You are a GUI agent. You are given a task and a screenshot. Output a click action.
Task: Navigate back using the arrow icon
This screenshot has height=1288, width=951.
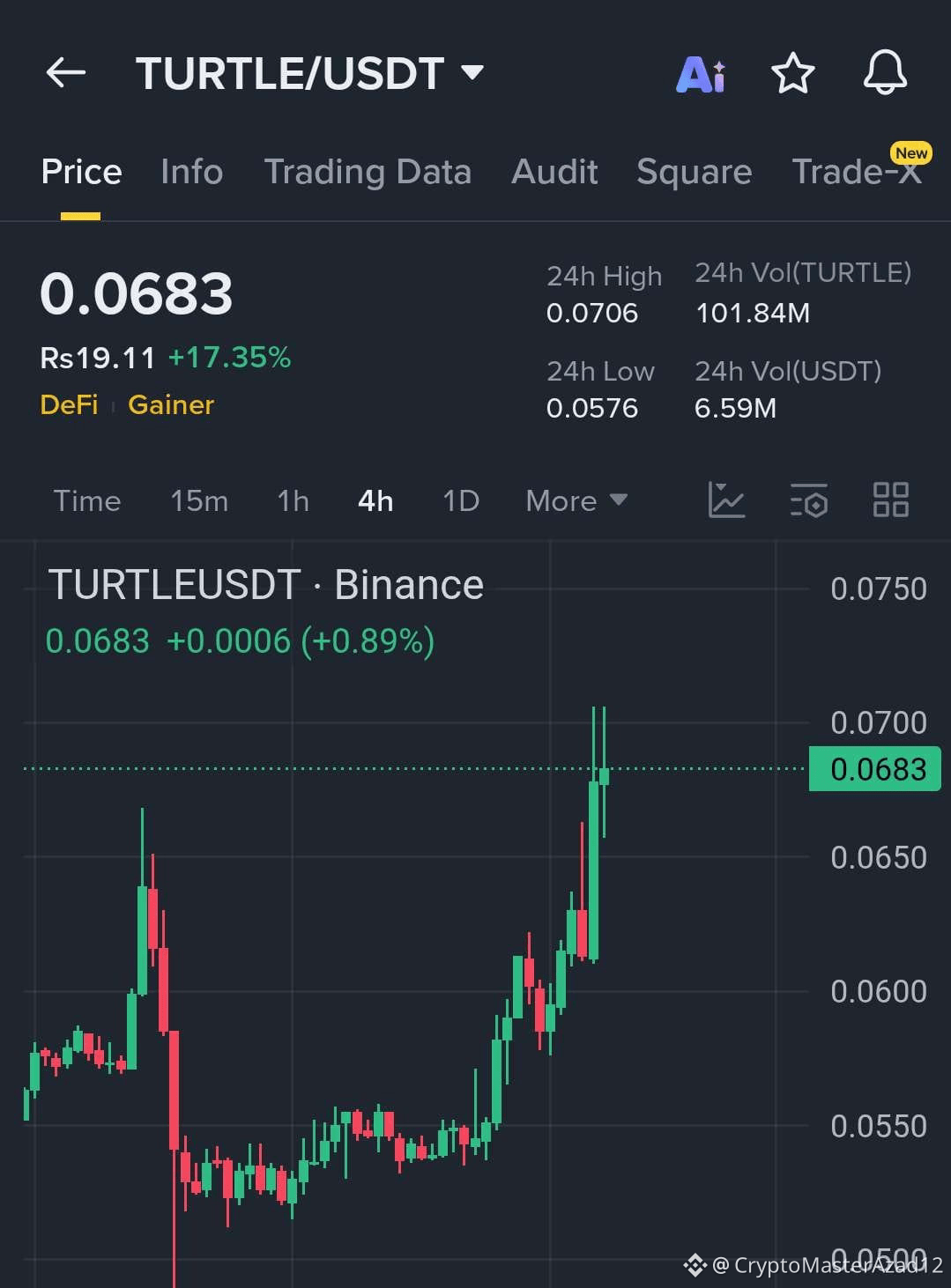tap(66, 73)
